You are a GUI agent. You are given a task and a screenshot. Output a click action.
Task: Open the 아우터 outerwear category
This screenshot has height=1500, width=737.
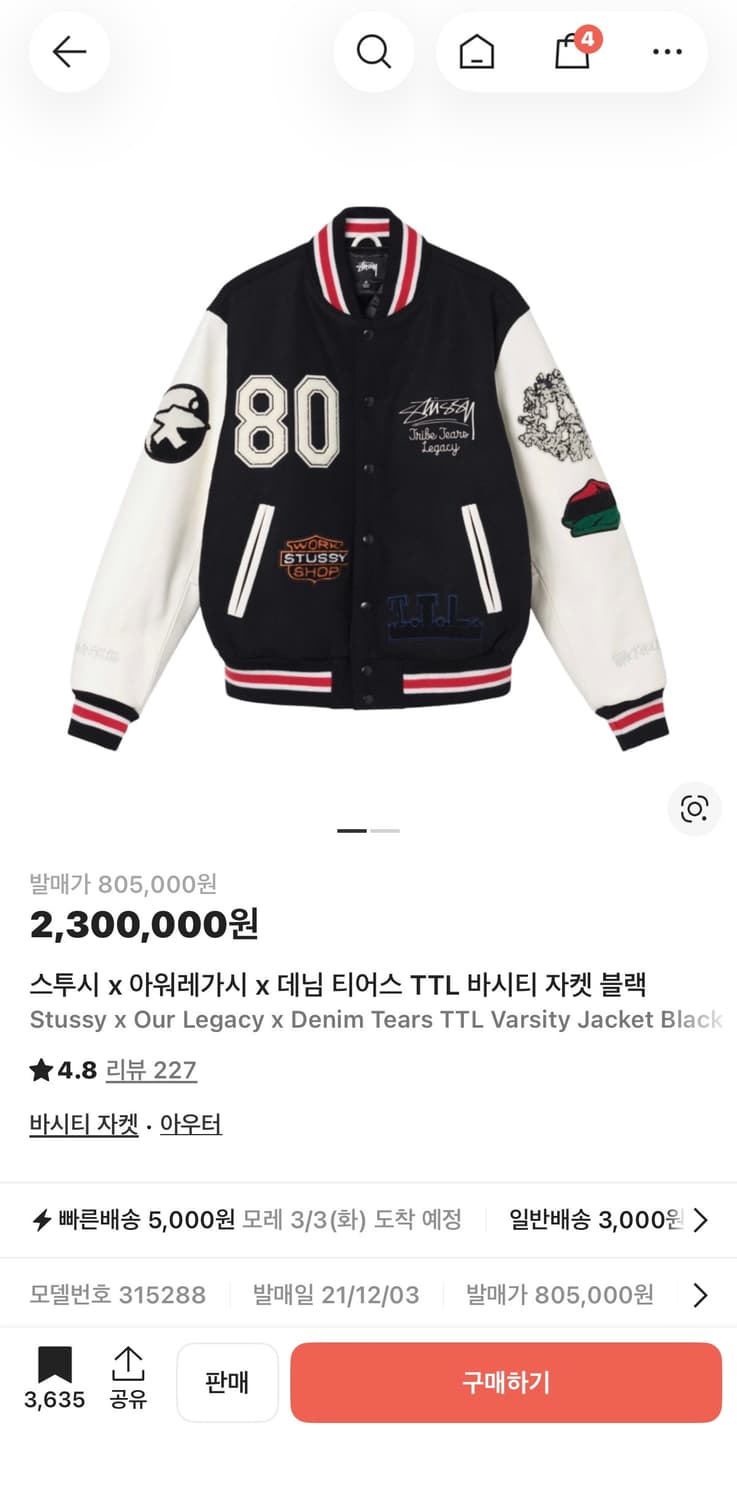click(x=191, y=1124)
